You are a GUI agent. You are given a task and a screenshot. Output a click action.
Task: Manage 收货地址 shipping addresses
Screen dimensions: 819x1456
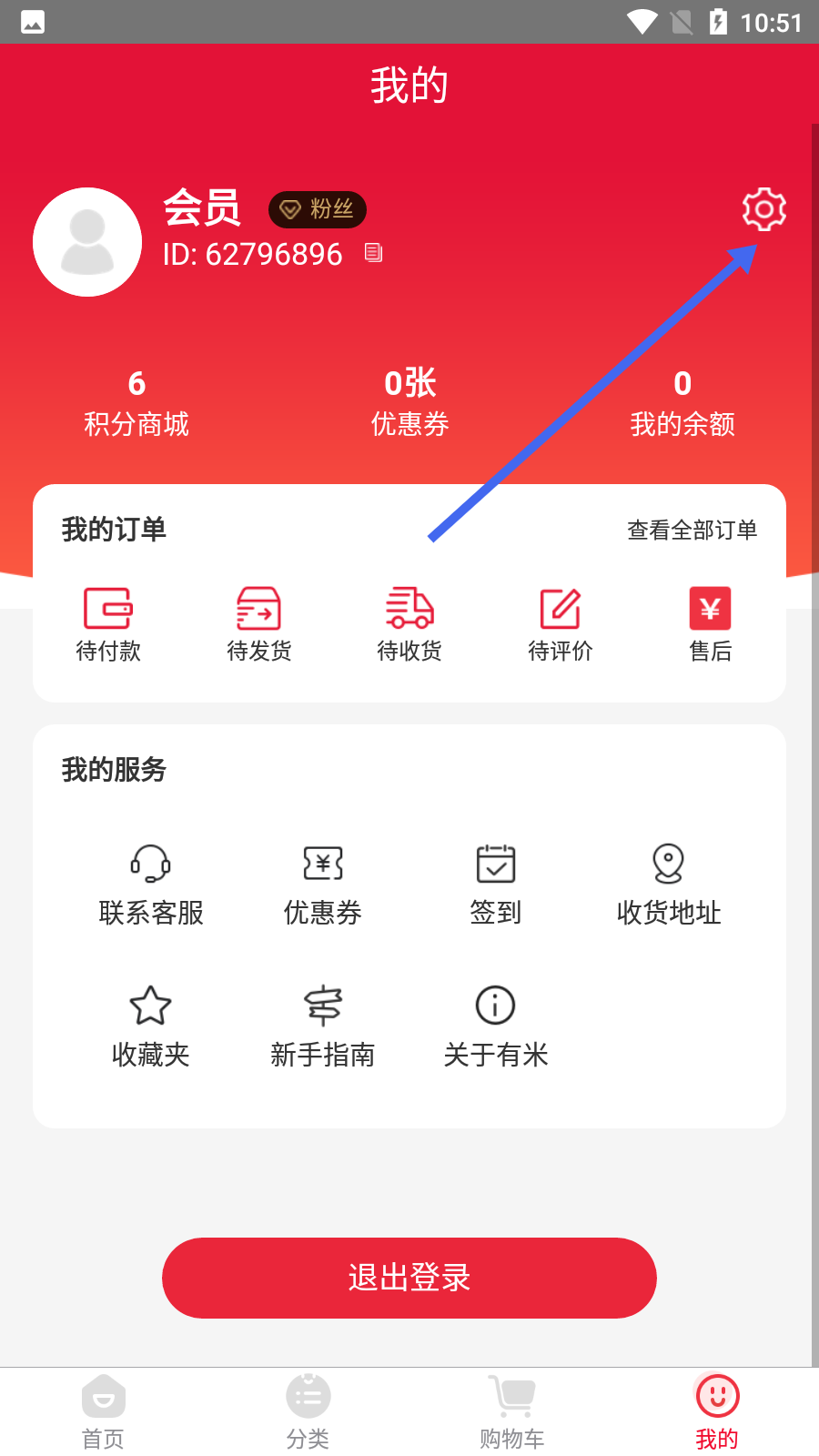coord(669,885)
